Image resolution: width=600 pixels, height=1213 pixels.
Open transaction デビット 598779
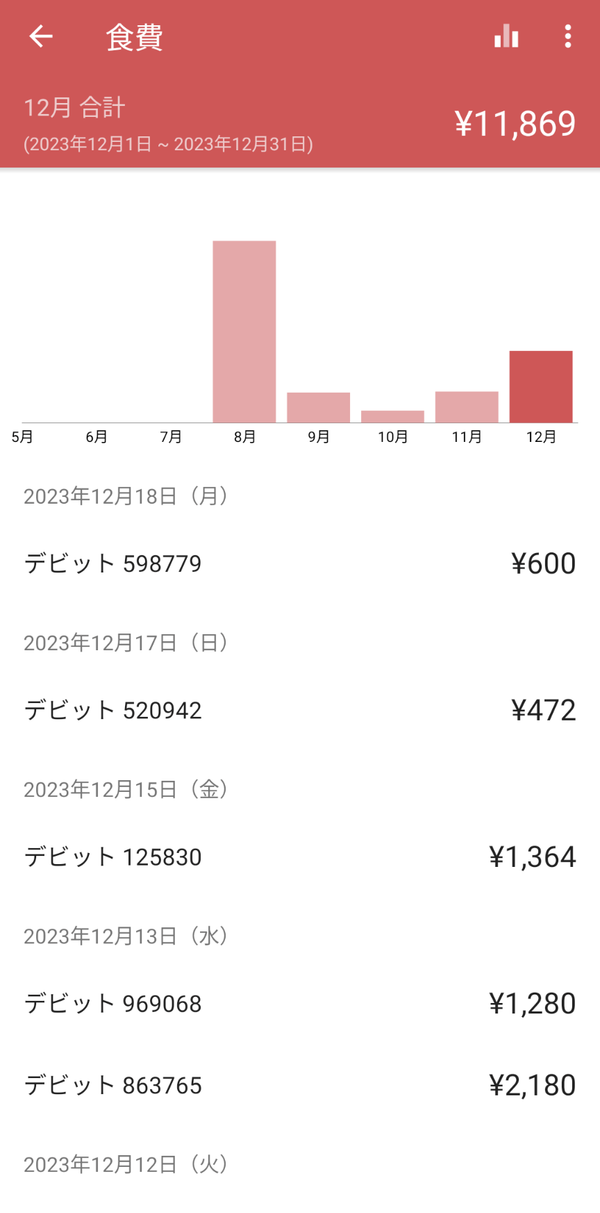300,564
